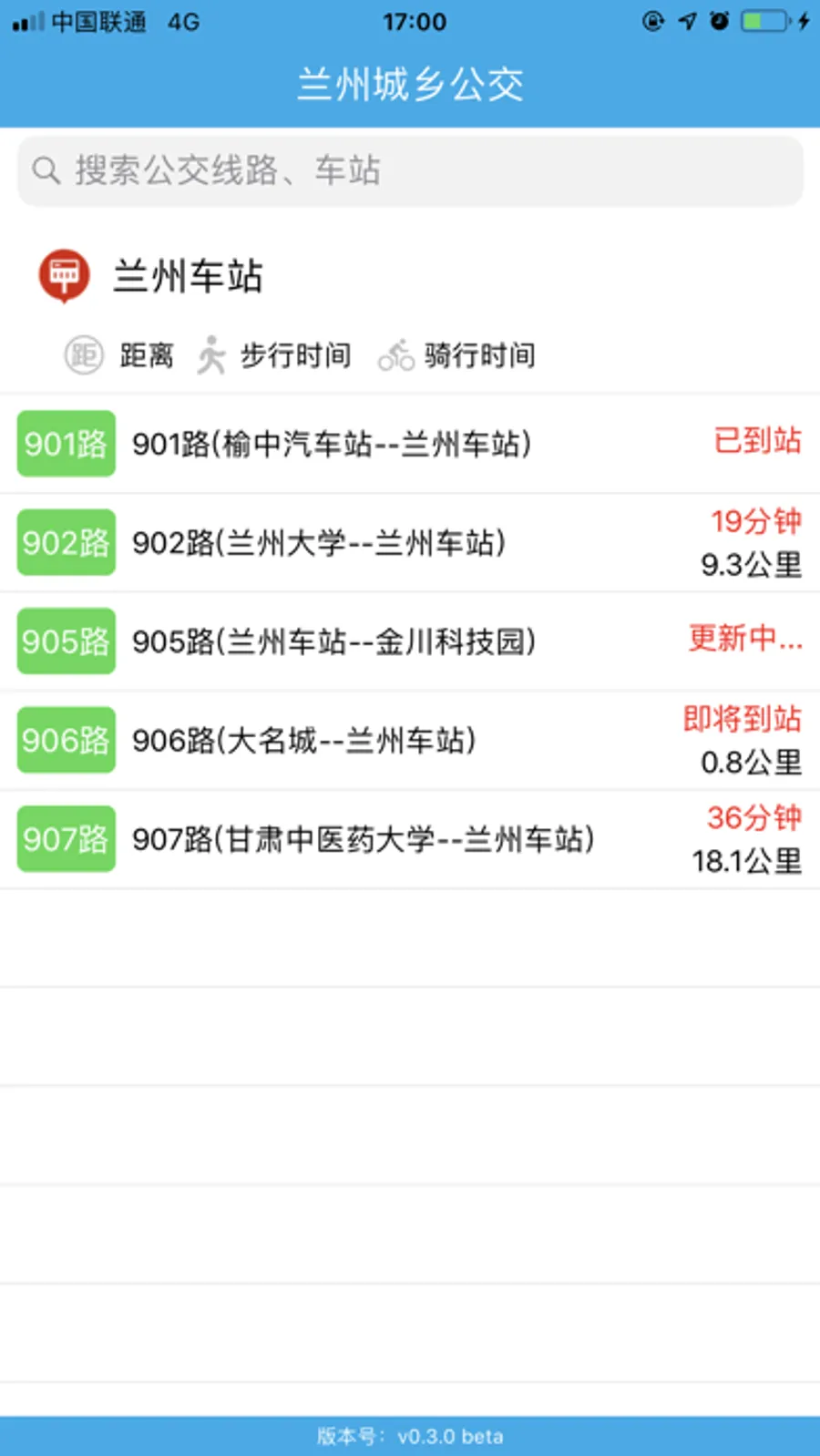Image resolution: width=820 pixels, height=1456 pixels.
Task: Open route 906路 大名城--兰州车站
Action: coord(410,740)
